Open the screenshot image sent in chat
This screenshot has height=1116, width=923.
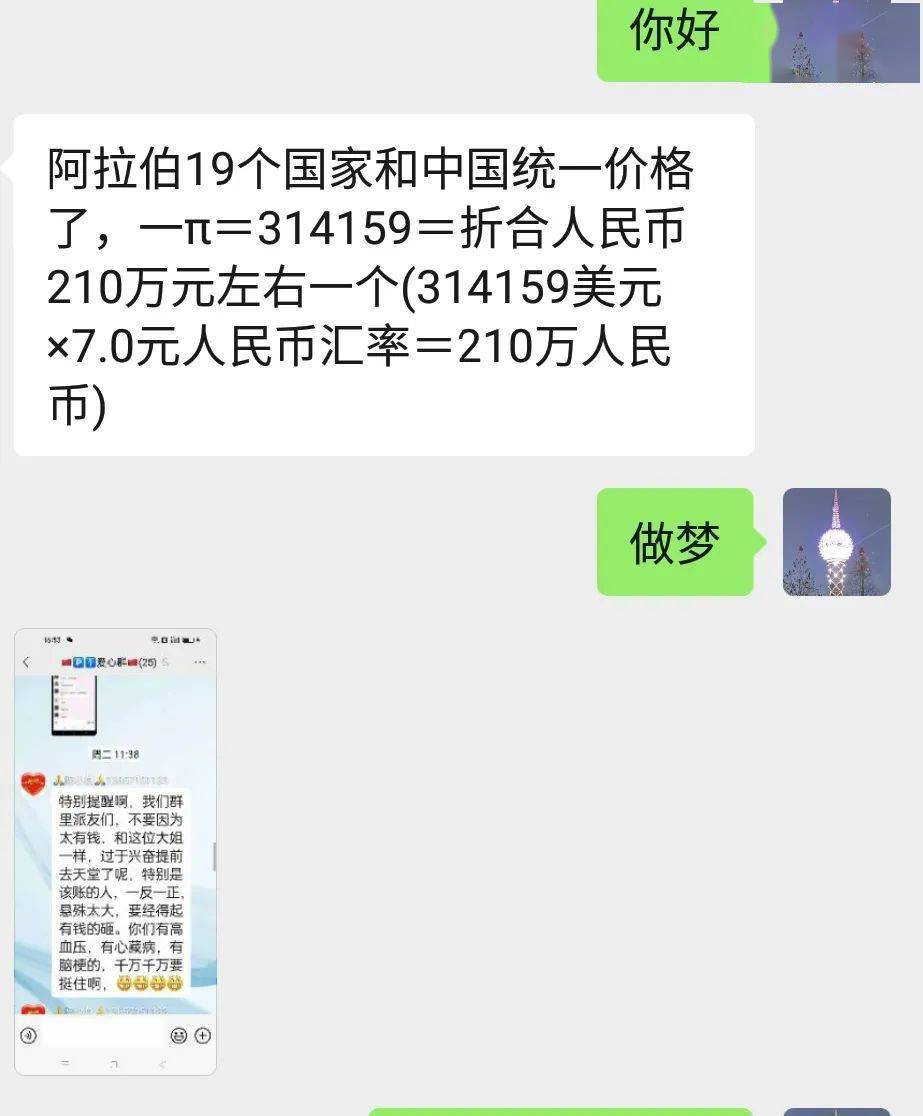point(115,851)
